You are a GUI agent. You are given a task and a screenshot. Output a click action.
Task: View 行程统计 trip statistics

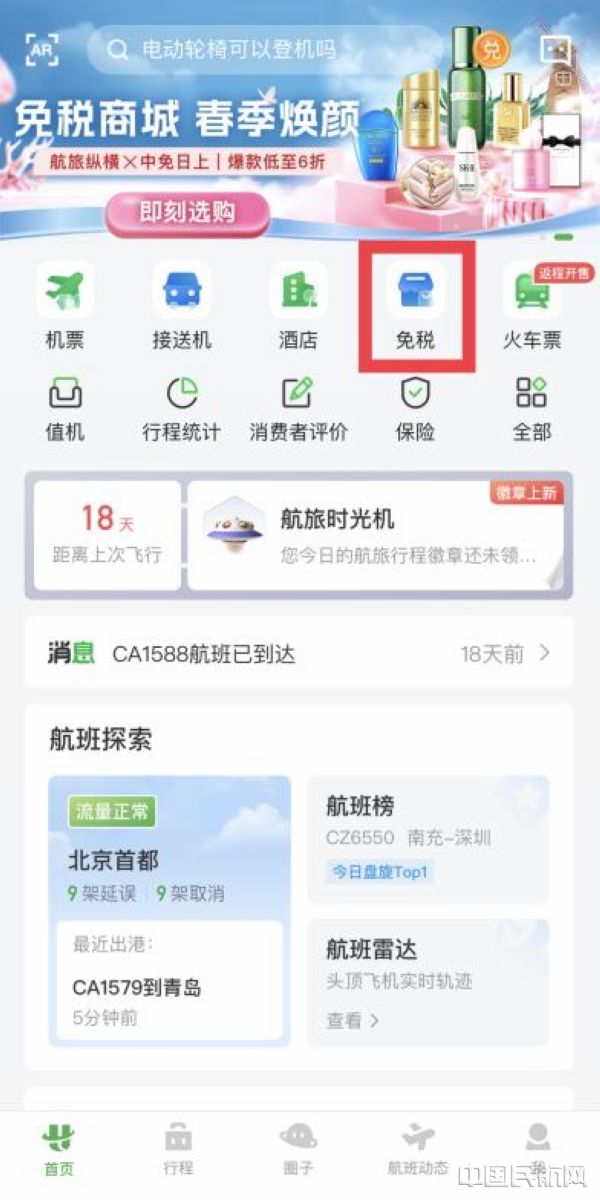[181, 408]
